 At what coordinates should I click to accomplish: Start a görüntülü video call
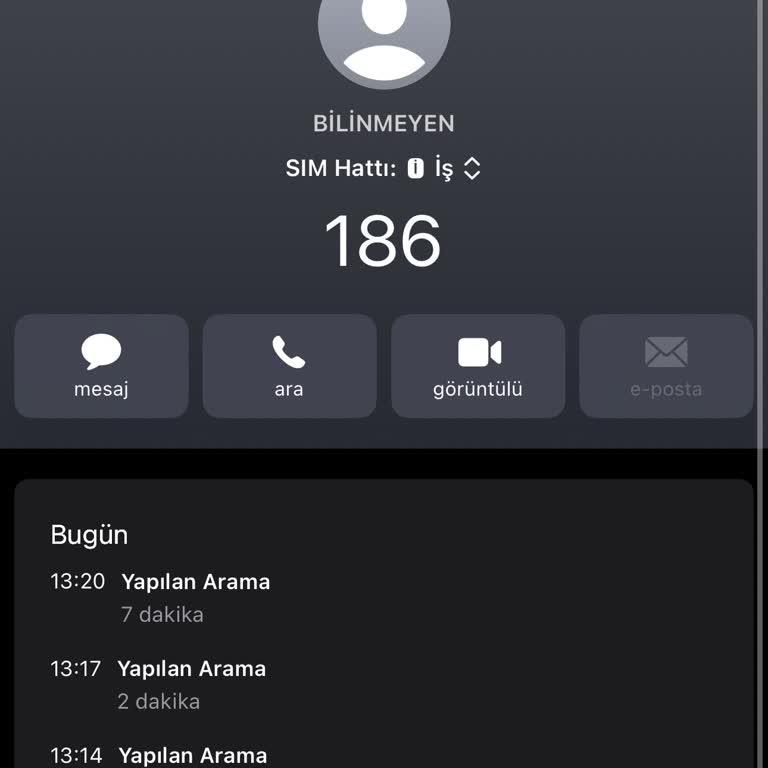coord(478,366)
